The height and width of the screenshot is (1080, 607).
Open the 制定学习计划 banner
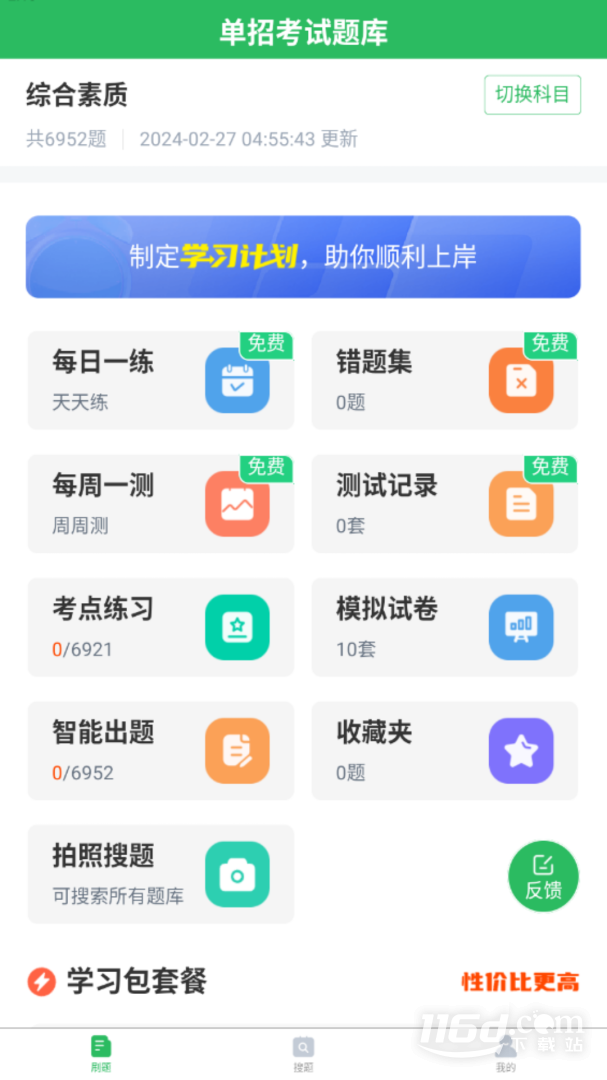pyautogui.click(x=303, y=257)
